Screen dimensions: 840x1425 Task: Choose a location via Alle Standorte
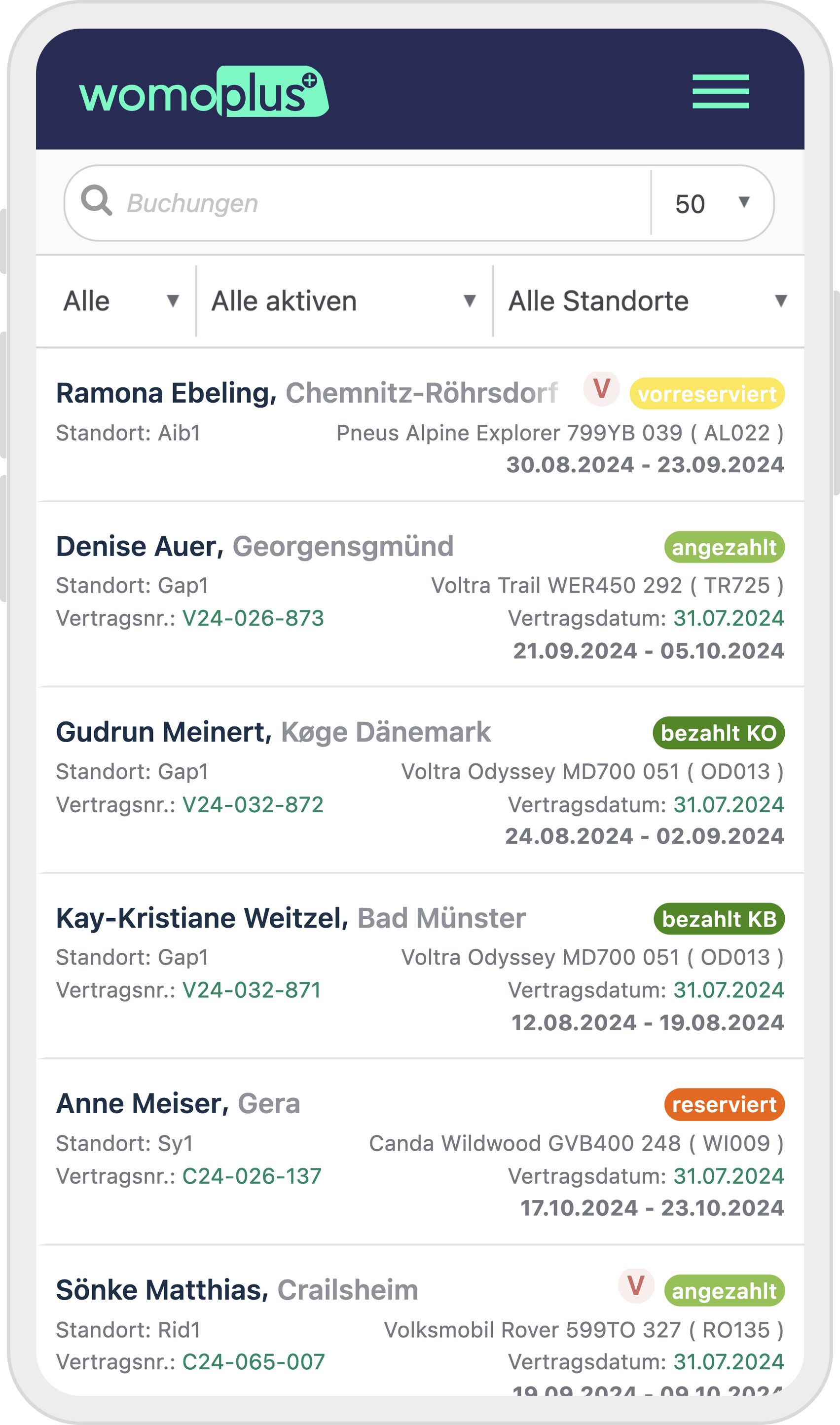(x=649, y=300)
